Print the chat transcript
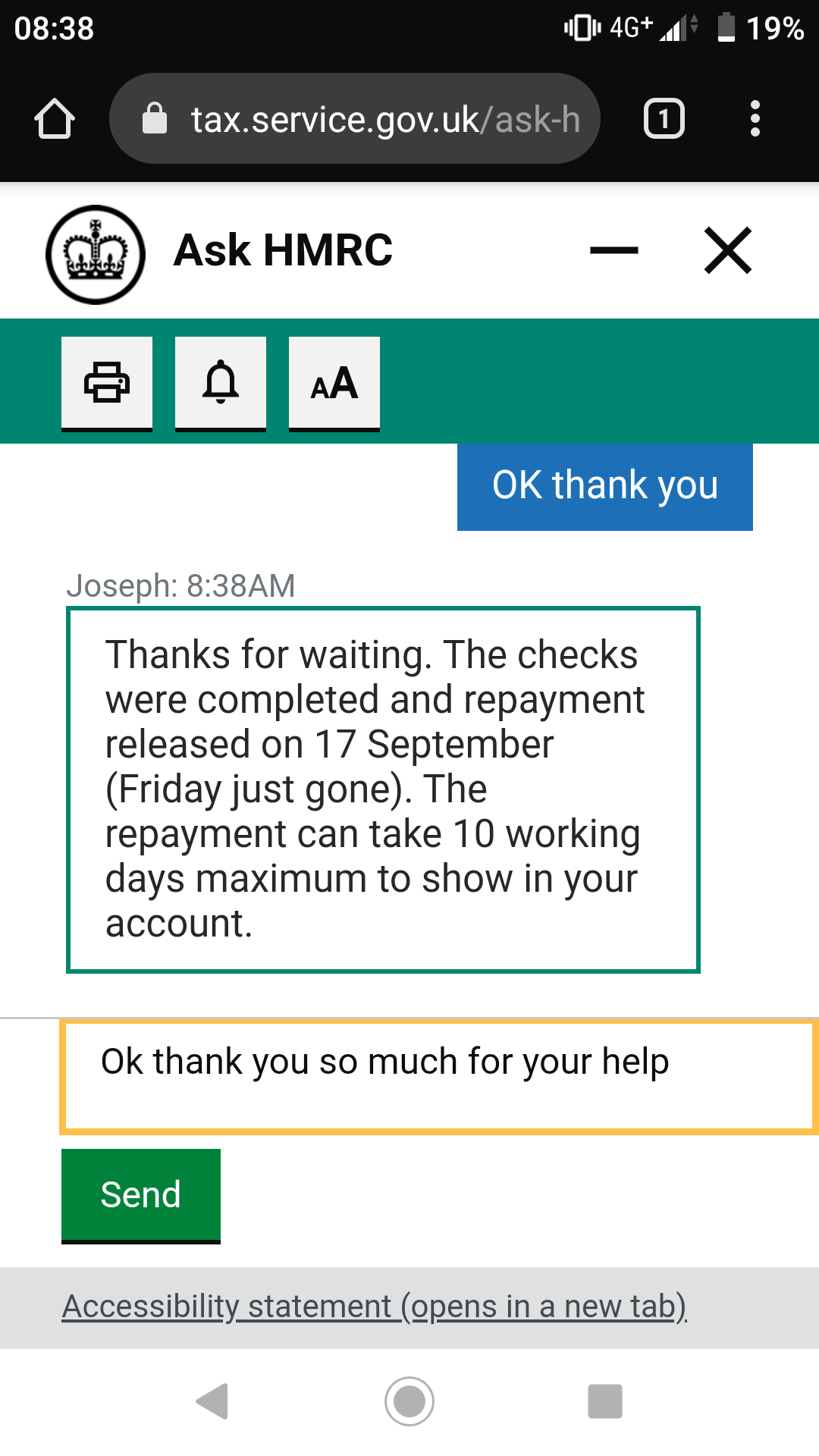 107,384
